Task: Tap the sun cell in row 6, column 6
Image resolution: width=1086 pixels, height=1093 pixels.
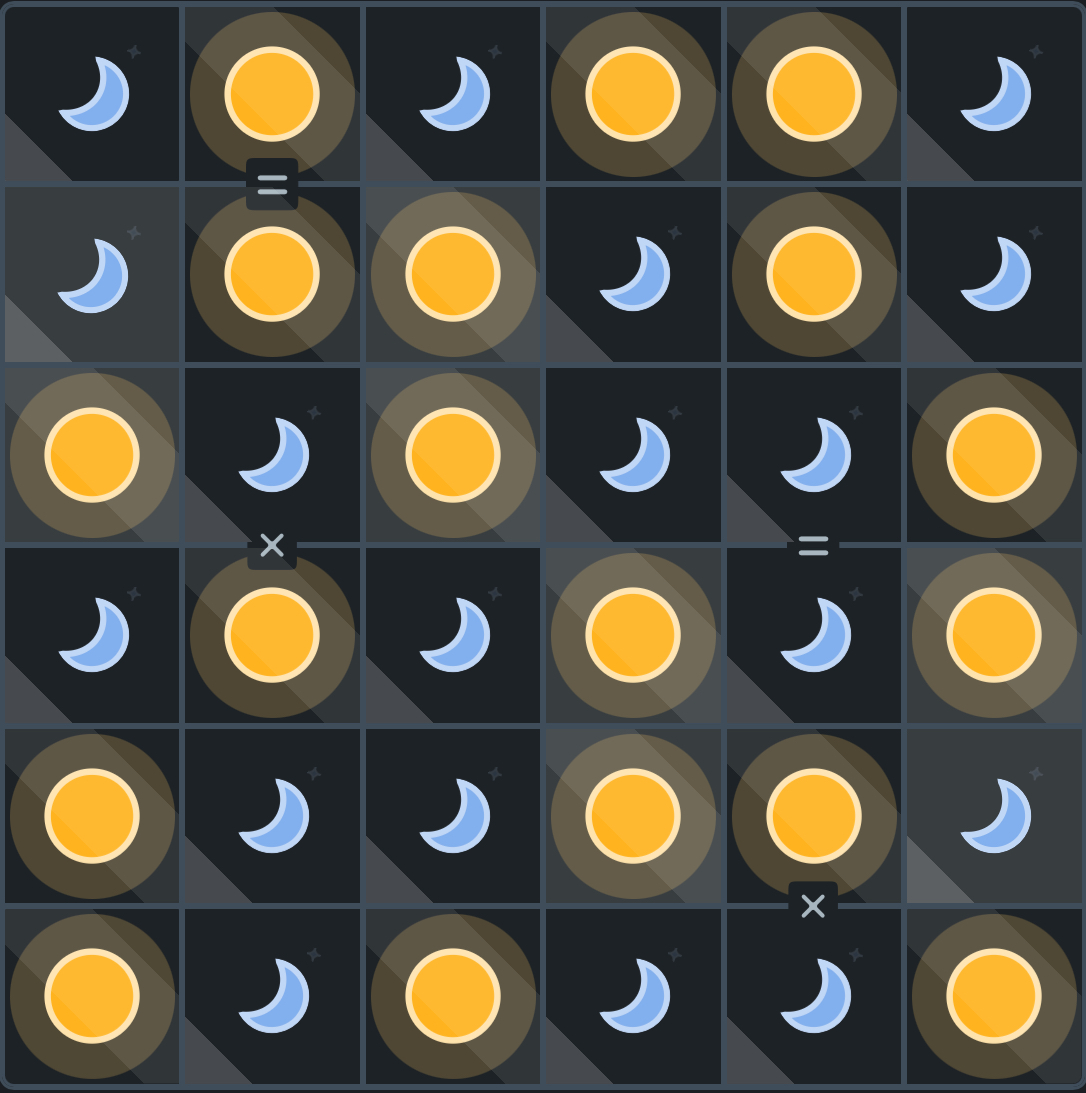Action: [994, 996]
